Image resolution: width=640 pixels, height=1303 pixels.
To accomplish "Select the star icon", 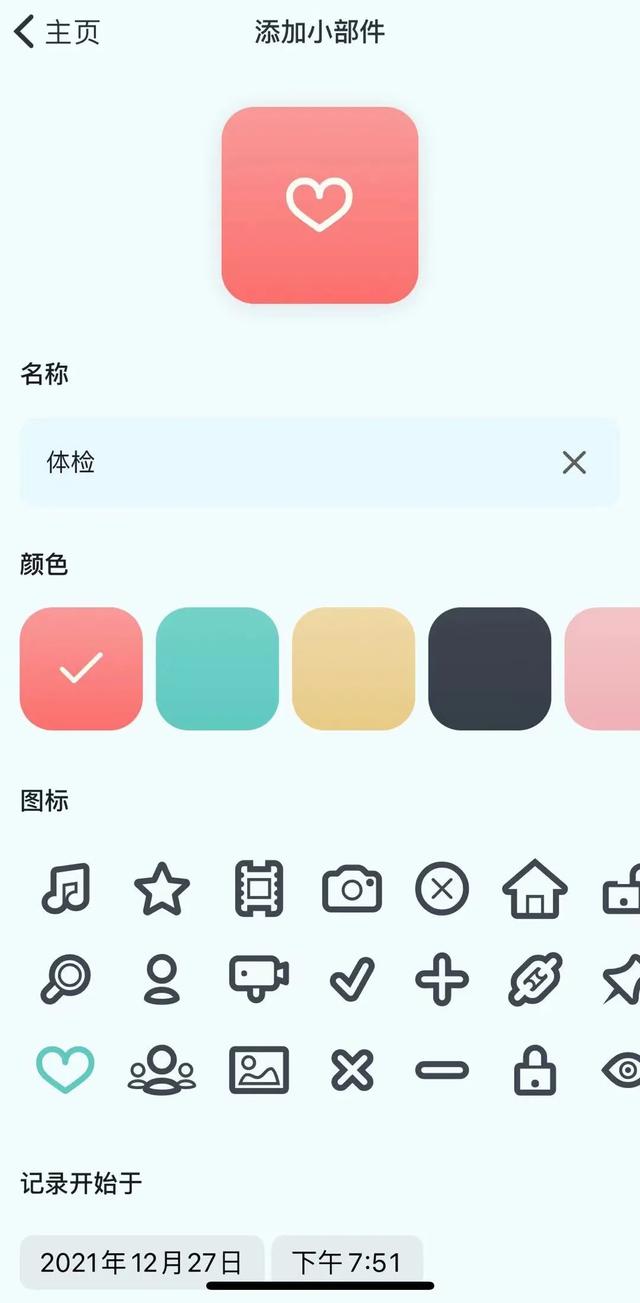I will point(161,888).
